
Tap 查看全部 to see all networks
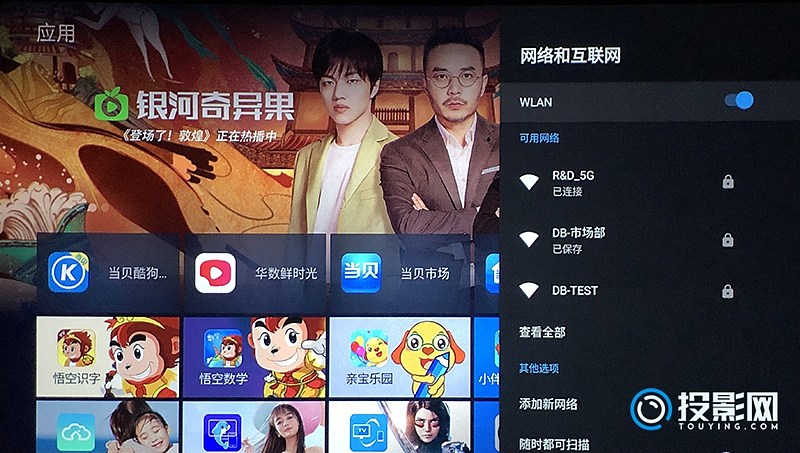pyautogui.click(x=543, y=331)
